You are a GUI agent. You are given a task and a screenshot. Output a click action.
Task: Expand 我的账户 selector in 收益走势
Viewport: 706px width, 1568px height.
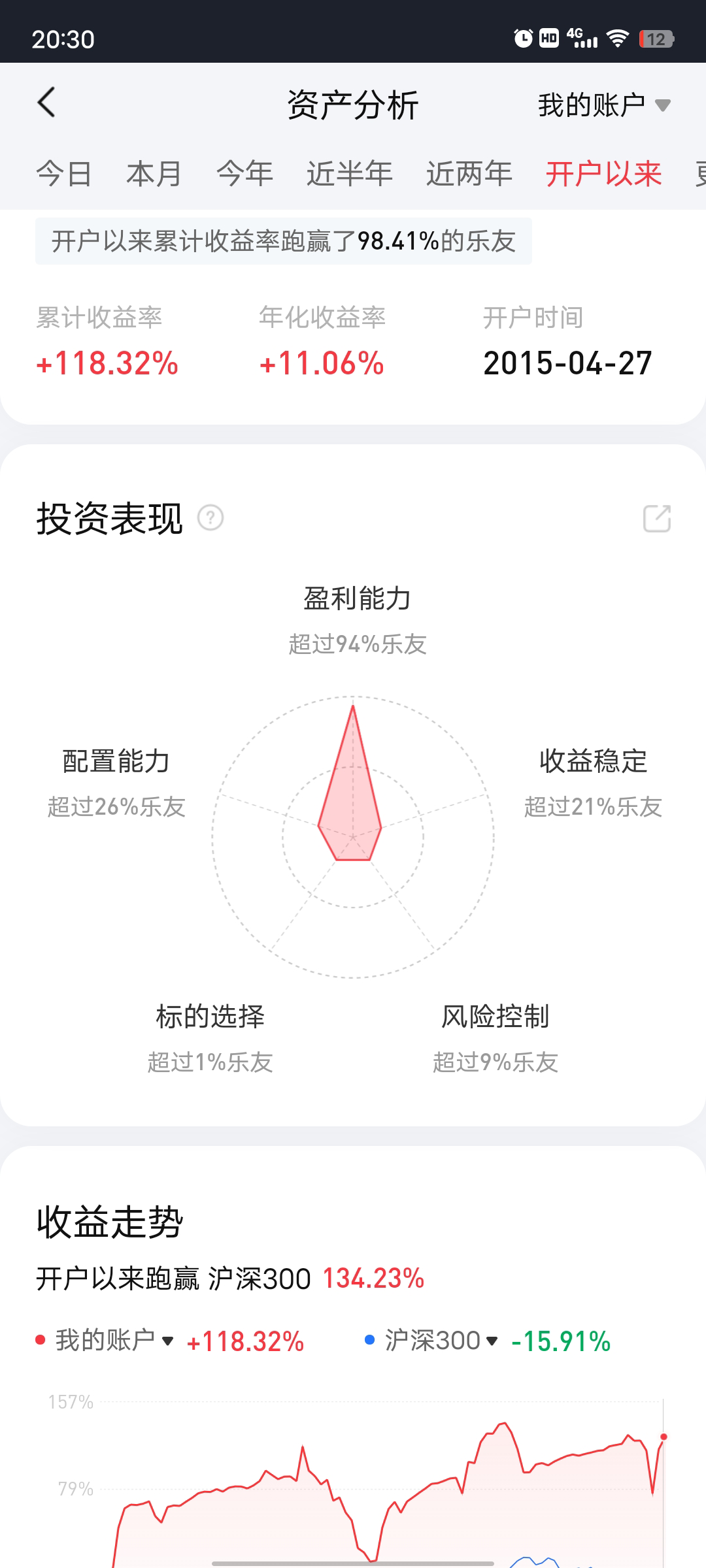114,1341
